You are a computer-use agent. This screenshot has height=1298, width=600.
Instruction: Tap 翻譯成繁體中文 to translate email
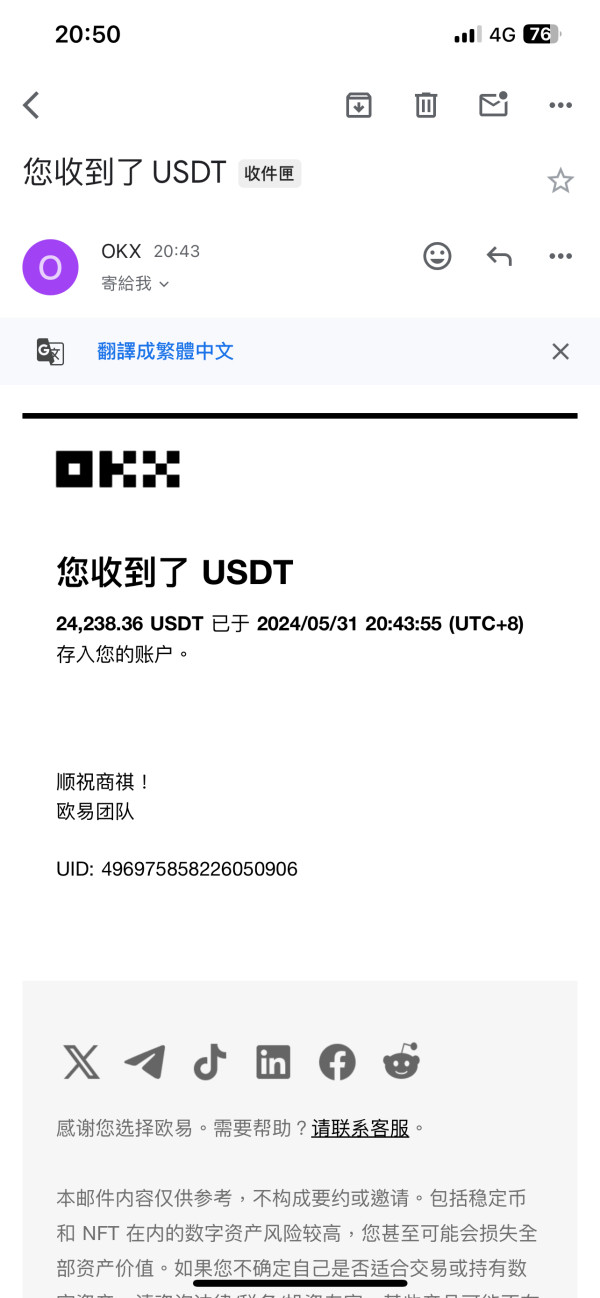[x=165, y=351]
